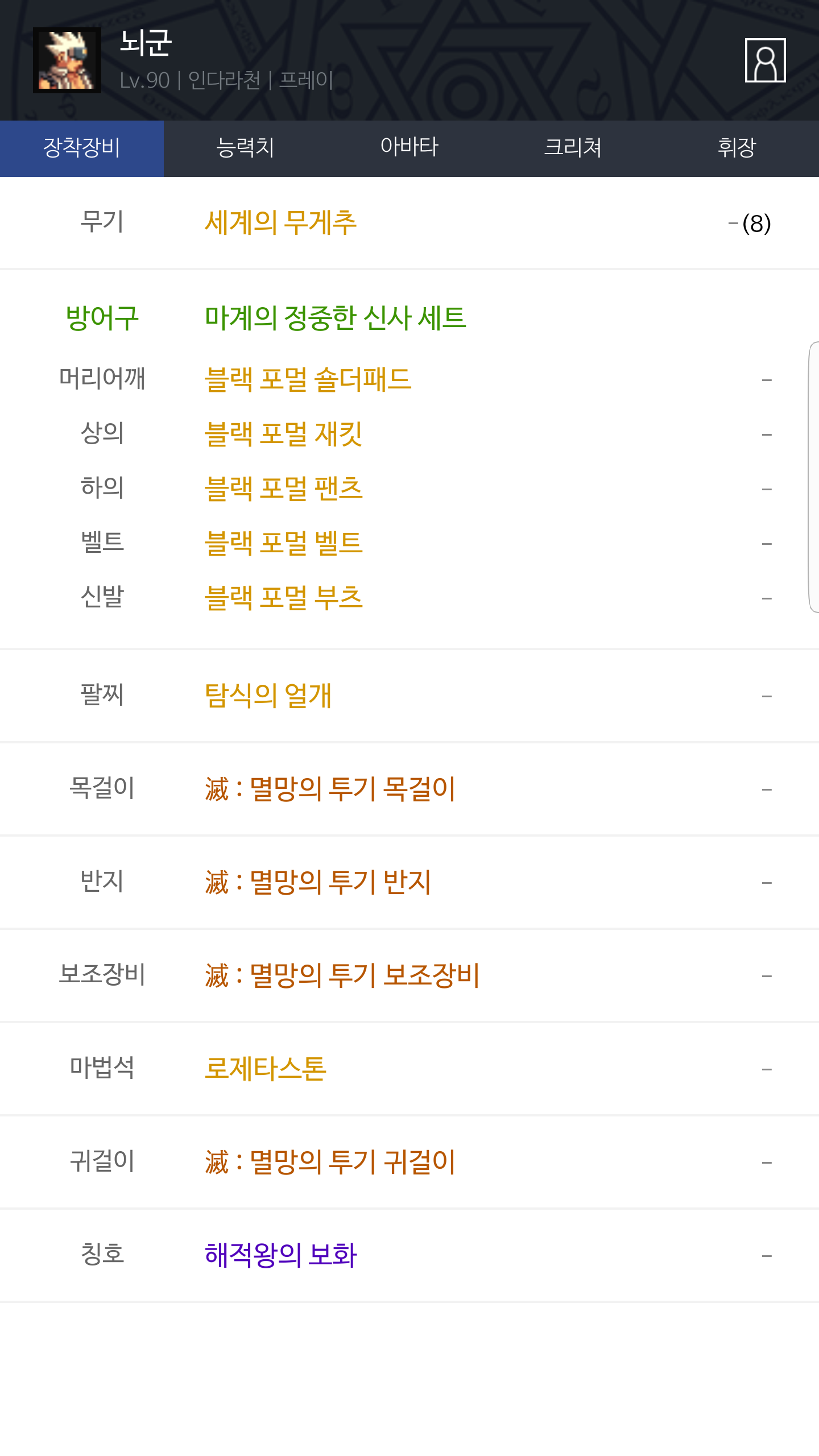Viewport: 819px width, 1456px height.
Task: Open the 크리쳐 tab
Action: pos(573,148)
